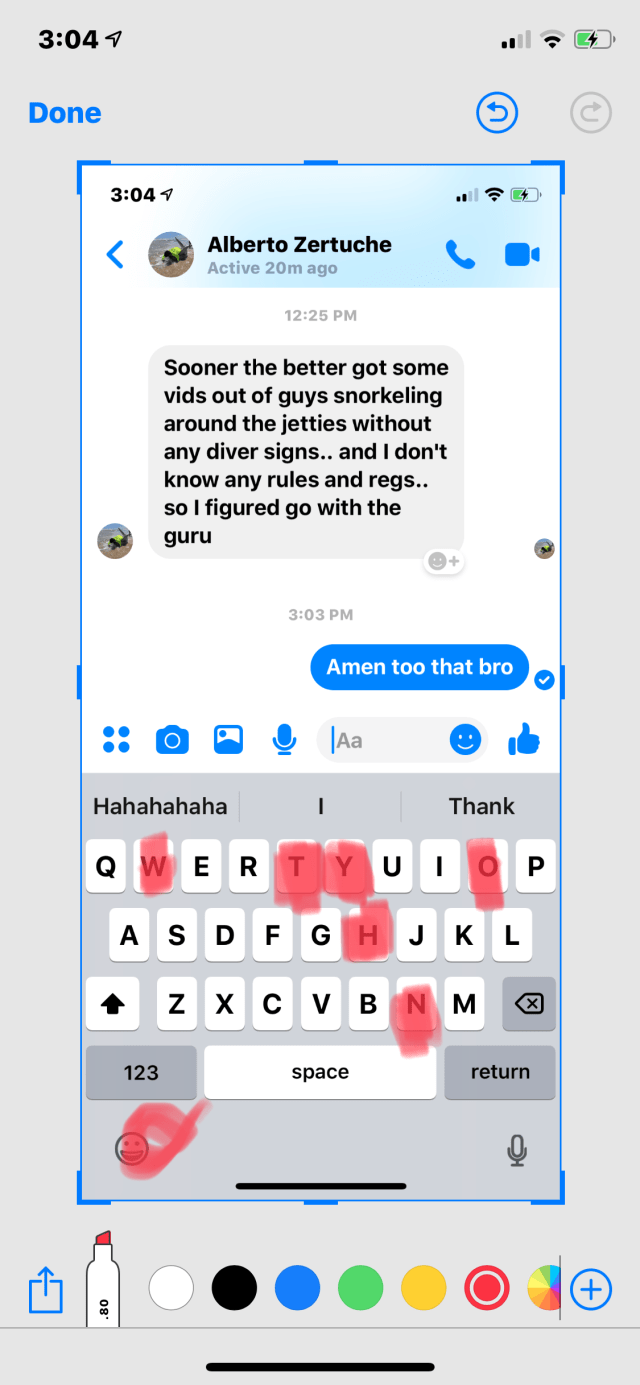
Task: Undo the last drawing stroke
Action: 497,114
